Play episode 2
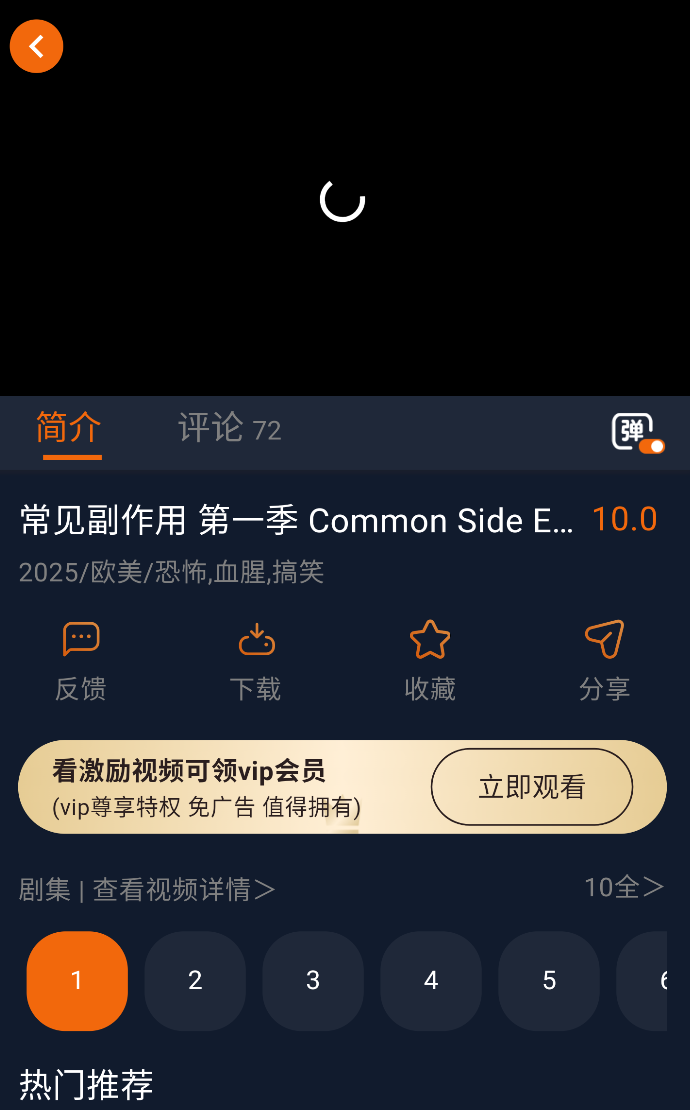 point(195,981)
